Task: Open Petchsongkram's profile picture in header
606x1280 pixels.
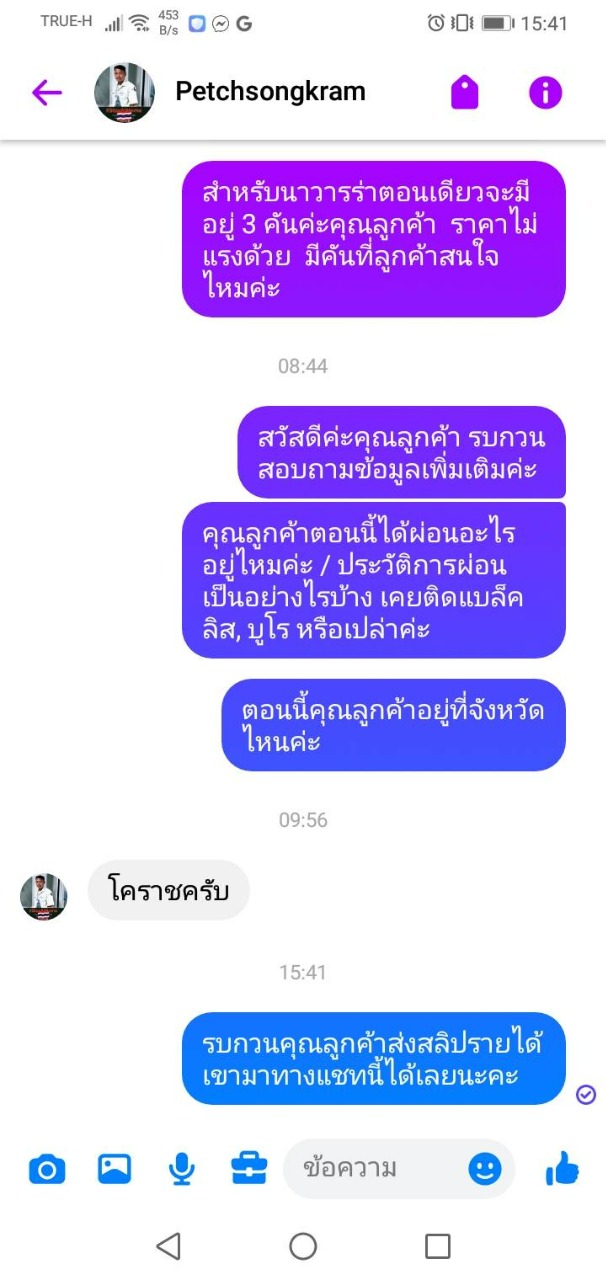Action: click(x=124, y=93)
